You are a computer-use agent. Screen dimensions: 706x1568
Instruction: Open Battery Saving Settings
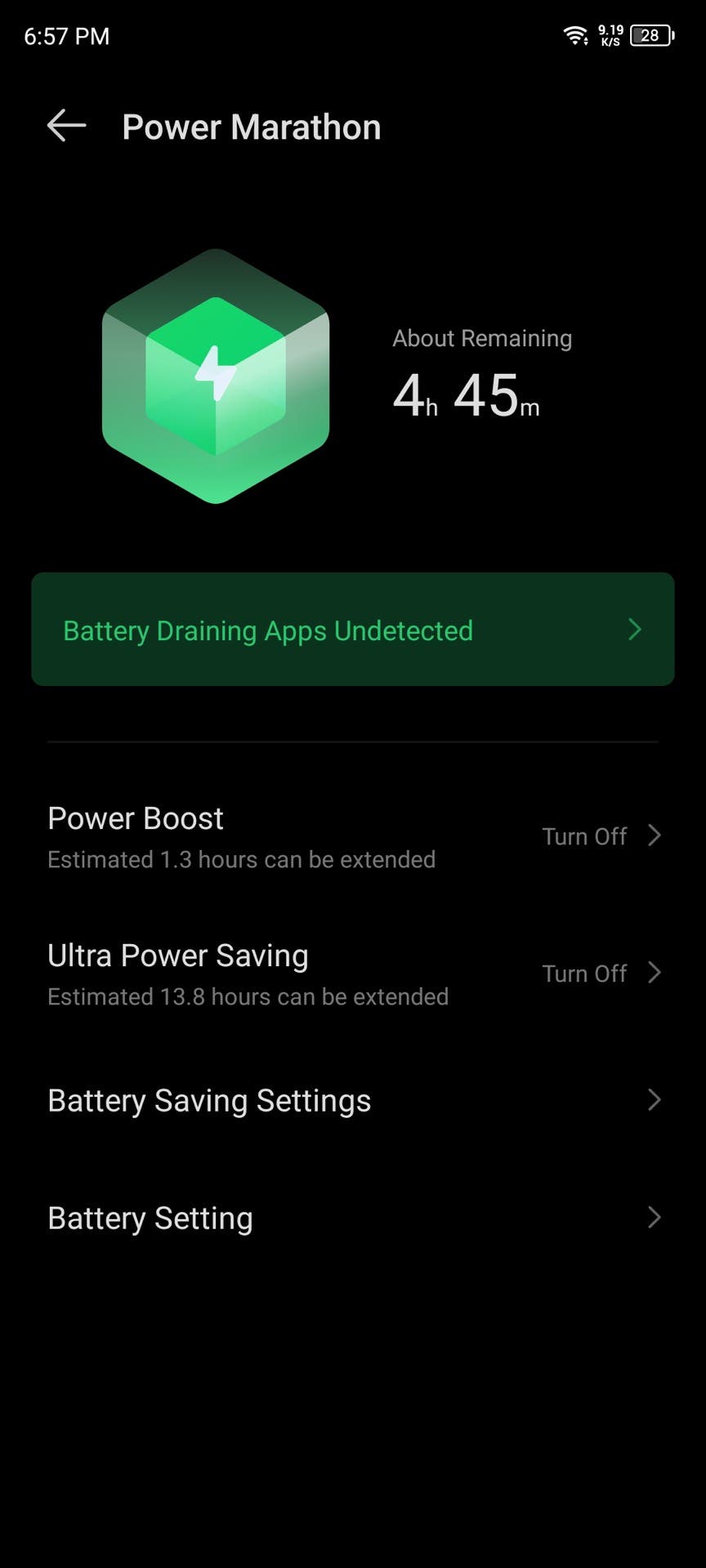click(353, 1100)
